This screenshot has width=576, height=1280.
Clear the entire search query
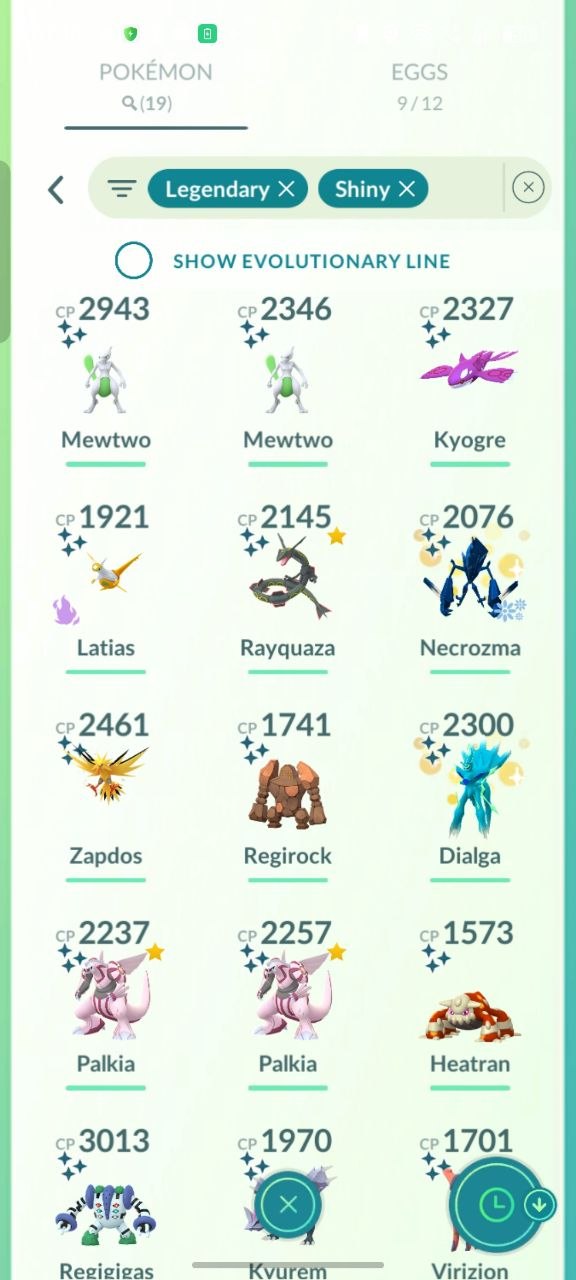click(x=528, y=188)
